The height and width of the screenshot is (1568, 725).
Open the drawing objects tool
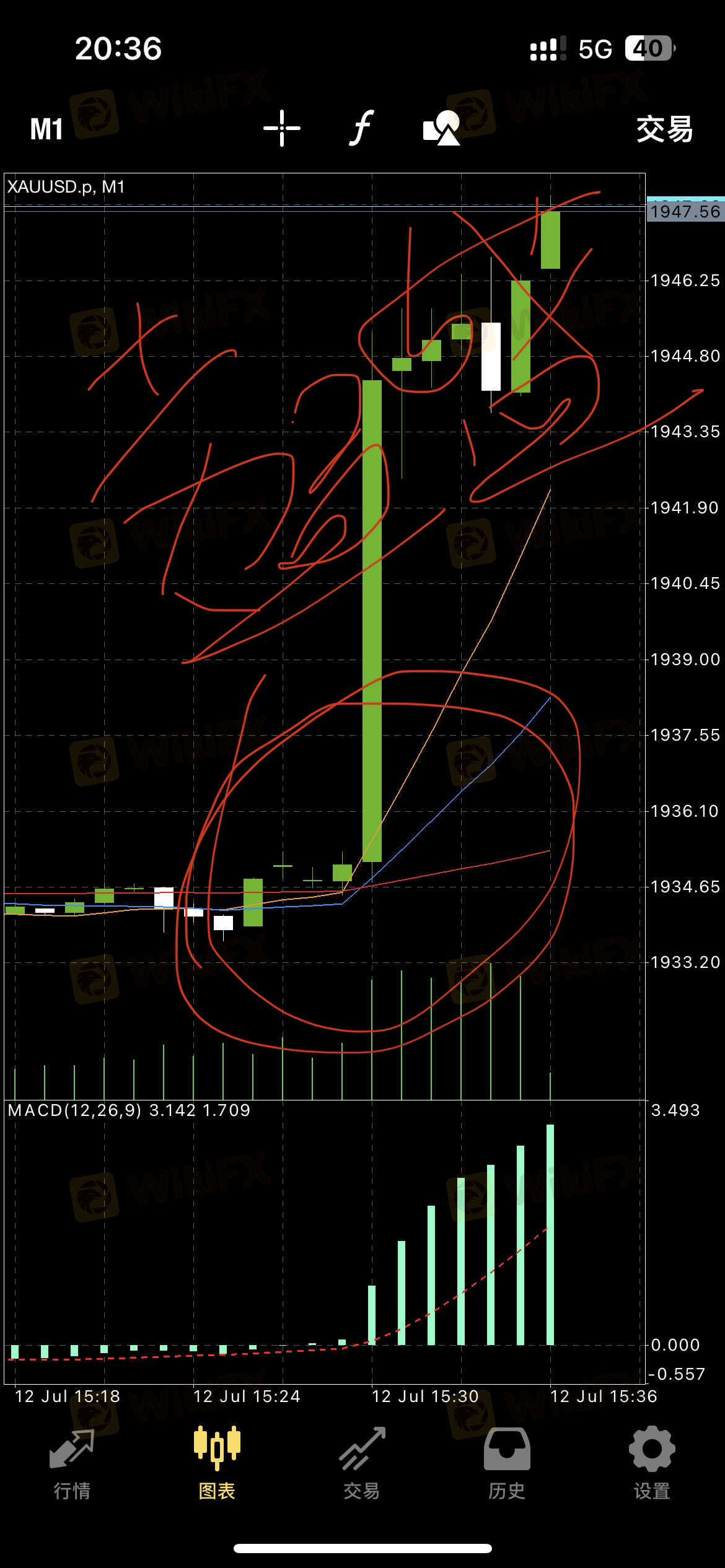point(442,128)
